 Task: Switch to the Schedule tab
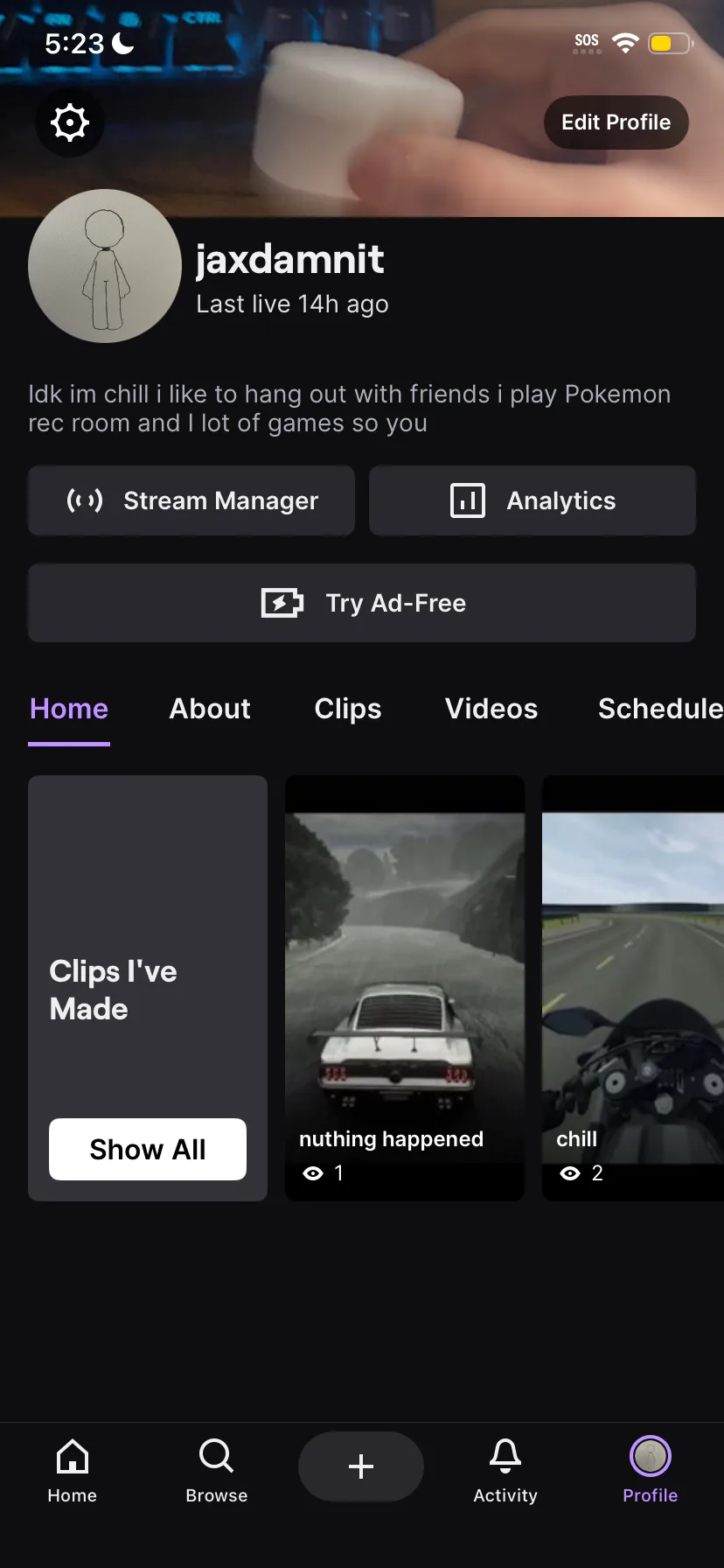click(x=660, y=709)
